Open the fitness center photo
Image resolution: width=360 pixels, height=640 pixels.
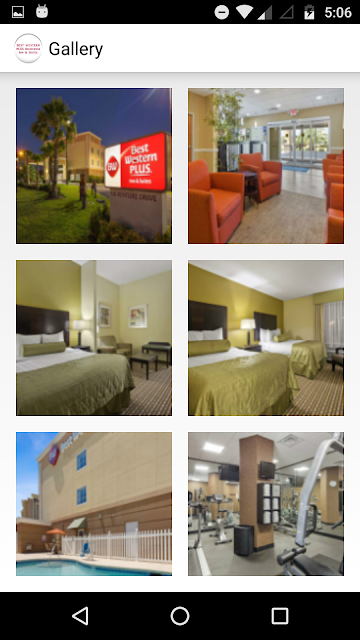[266, 504]
